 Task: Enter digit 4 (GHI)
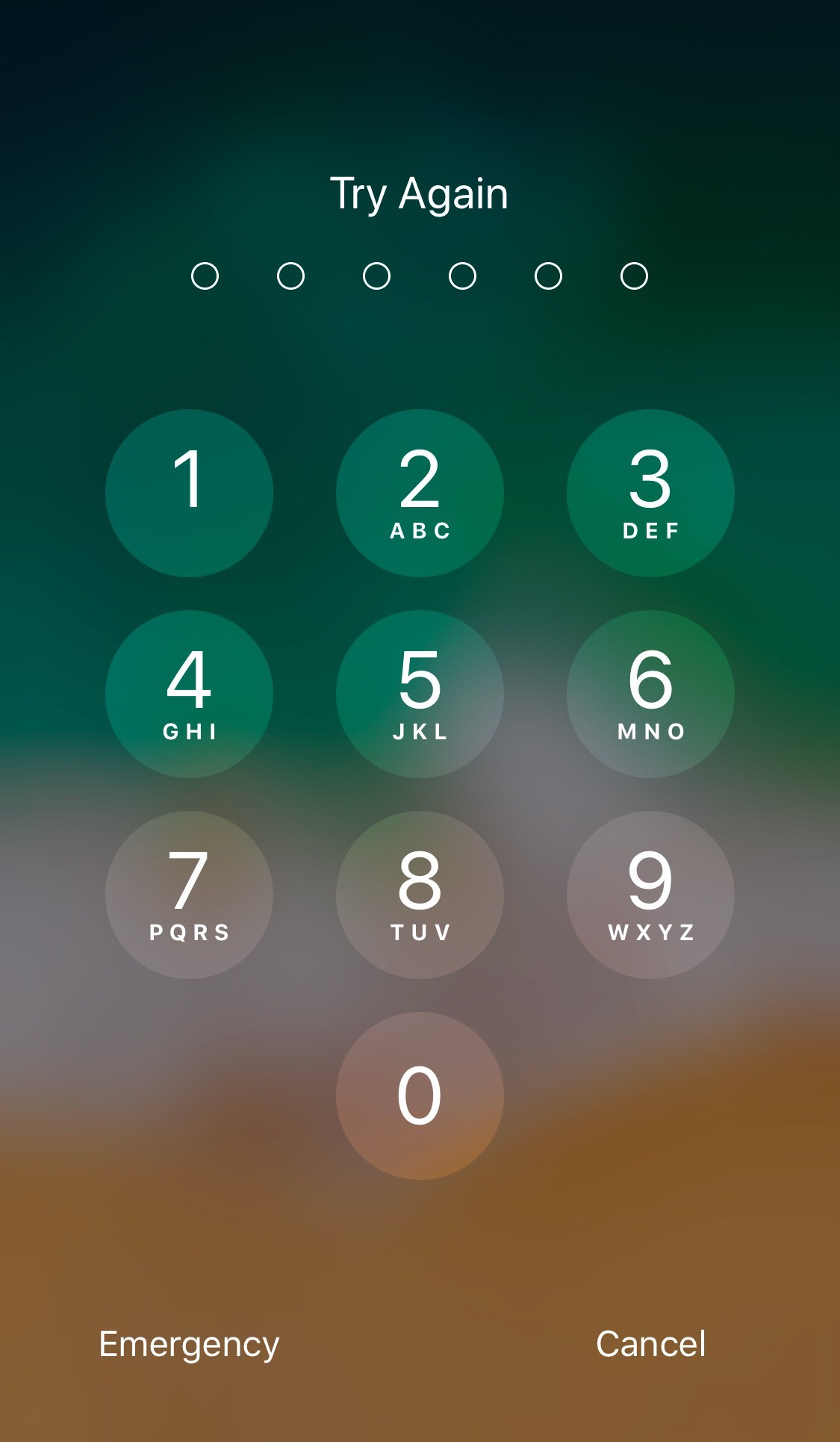tap(189, 694)
